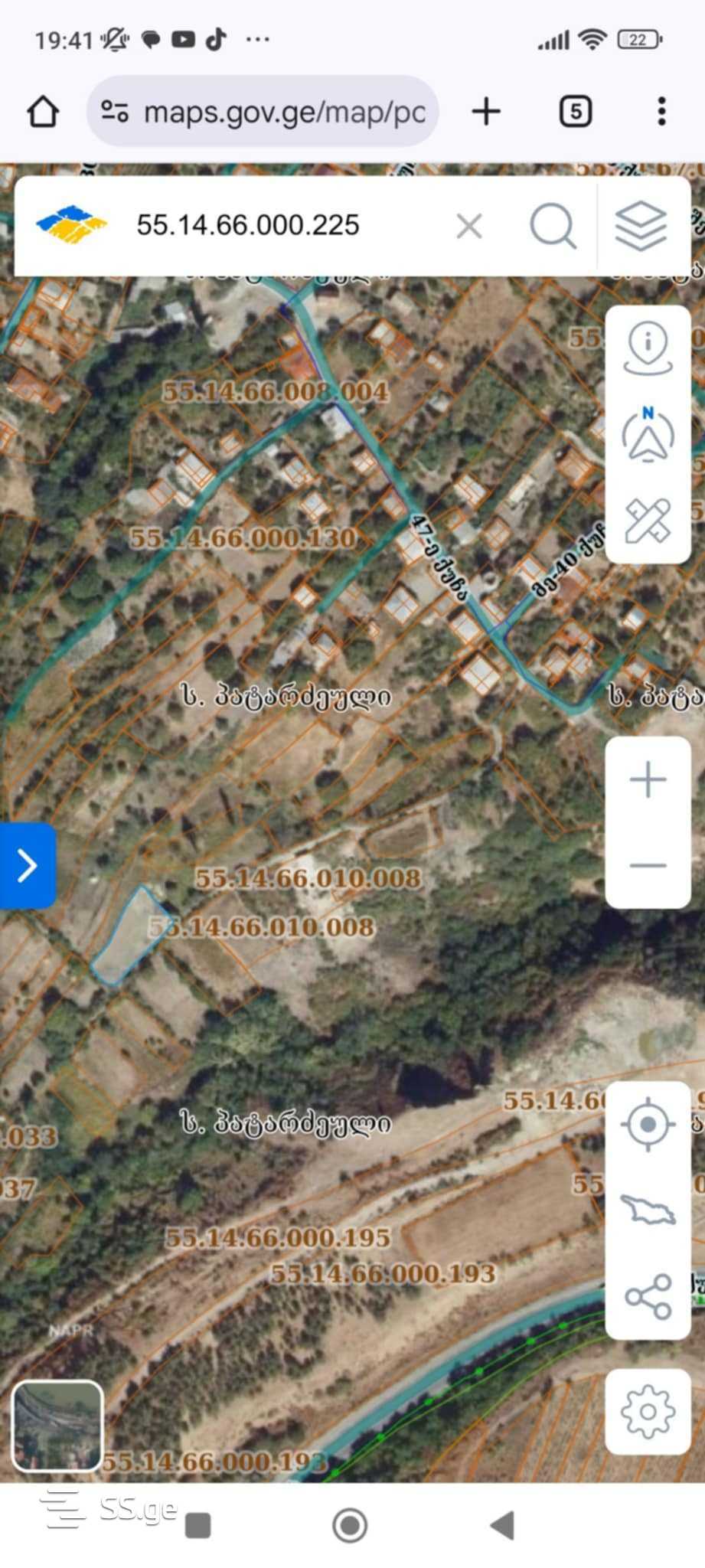Viewport: 705px width, 1568px height.
Task: Open the browser overflow menu
Action: (662, 112)
